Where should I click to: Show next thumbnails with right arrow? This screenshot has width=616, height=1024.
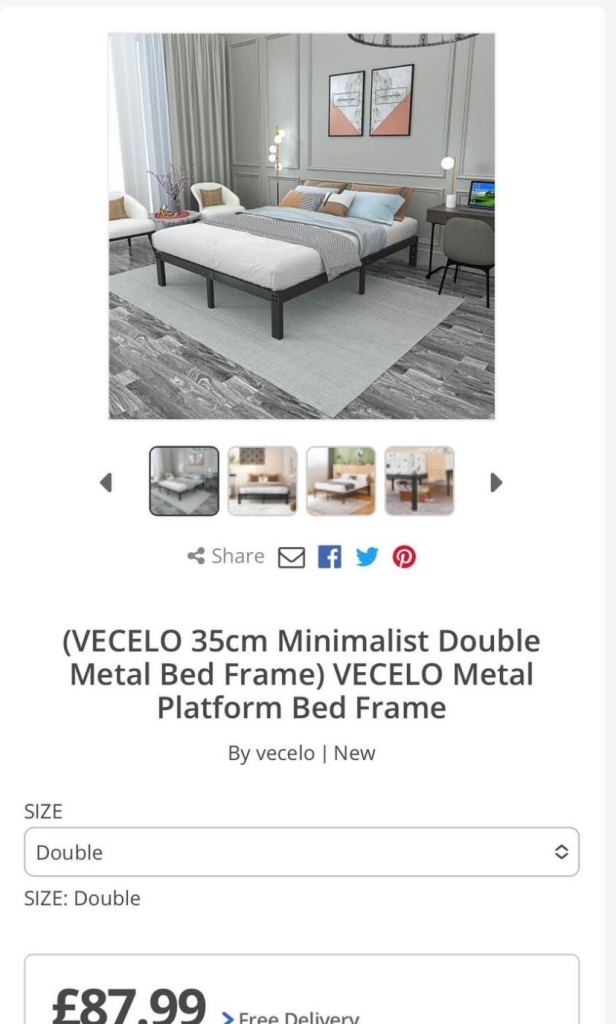click(x=496, y=482)
